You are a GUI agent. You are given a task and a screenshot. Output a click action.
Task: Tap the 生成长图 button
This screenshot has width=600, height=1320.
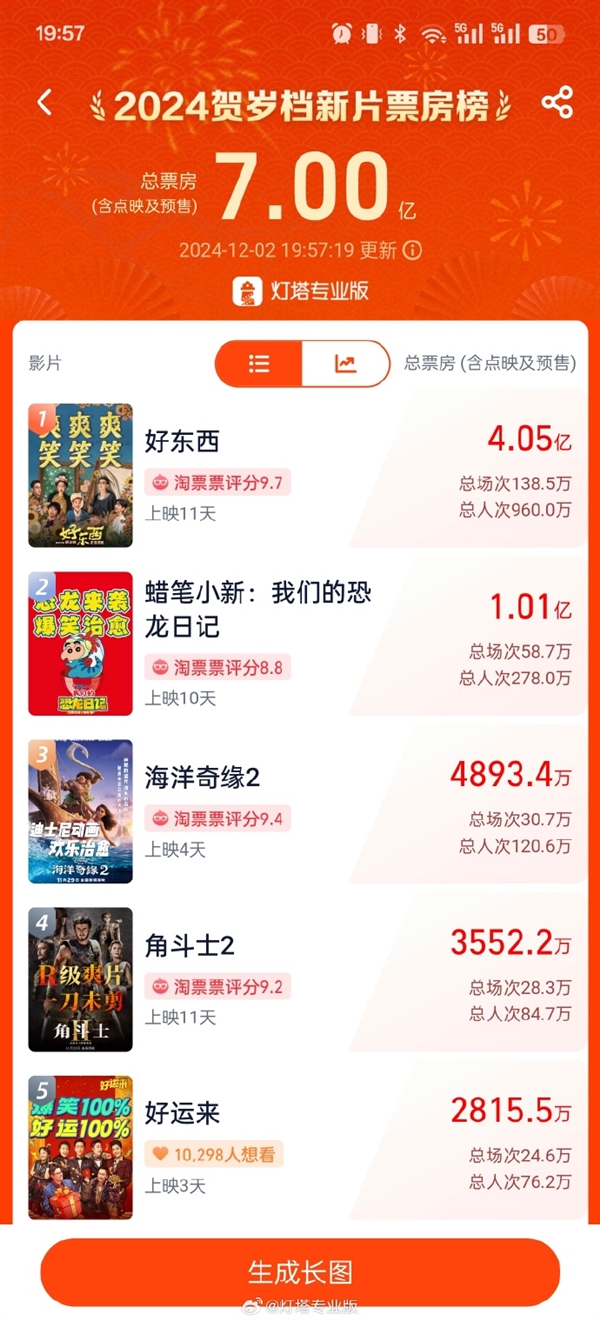[x=300, y=1272]
